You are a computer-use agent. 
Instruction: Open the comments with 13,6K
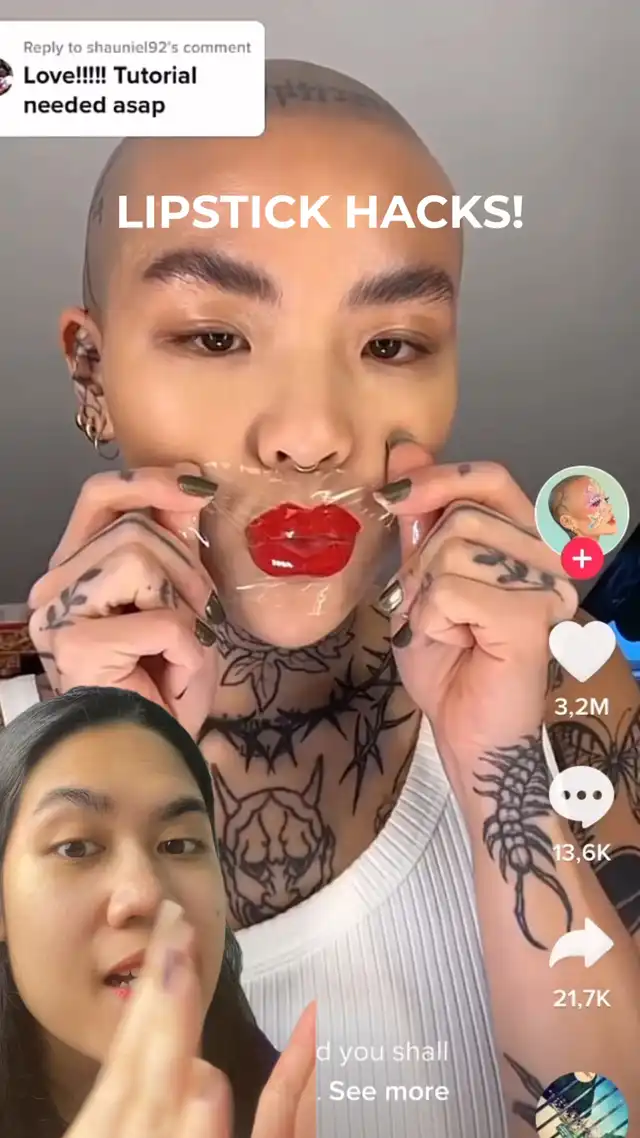582,796
